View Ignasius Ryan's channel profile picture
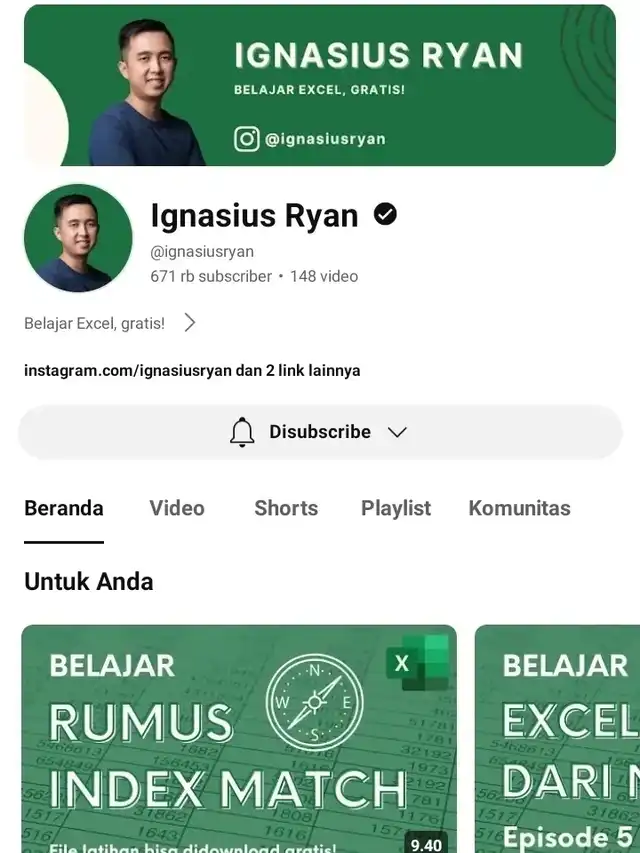This screenshot has width=640, height=853. (x=78, y=238)
